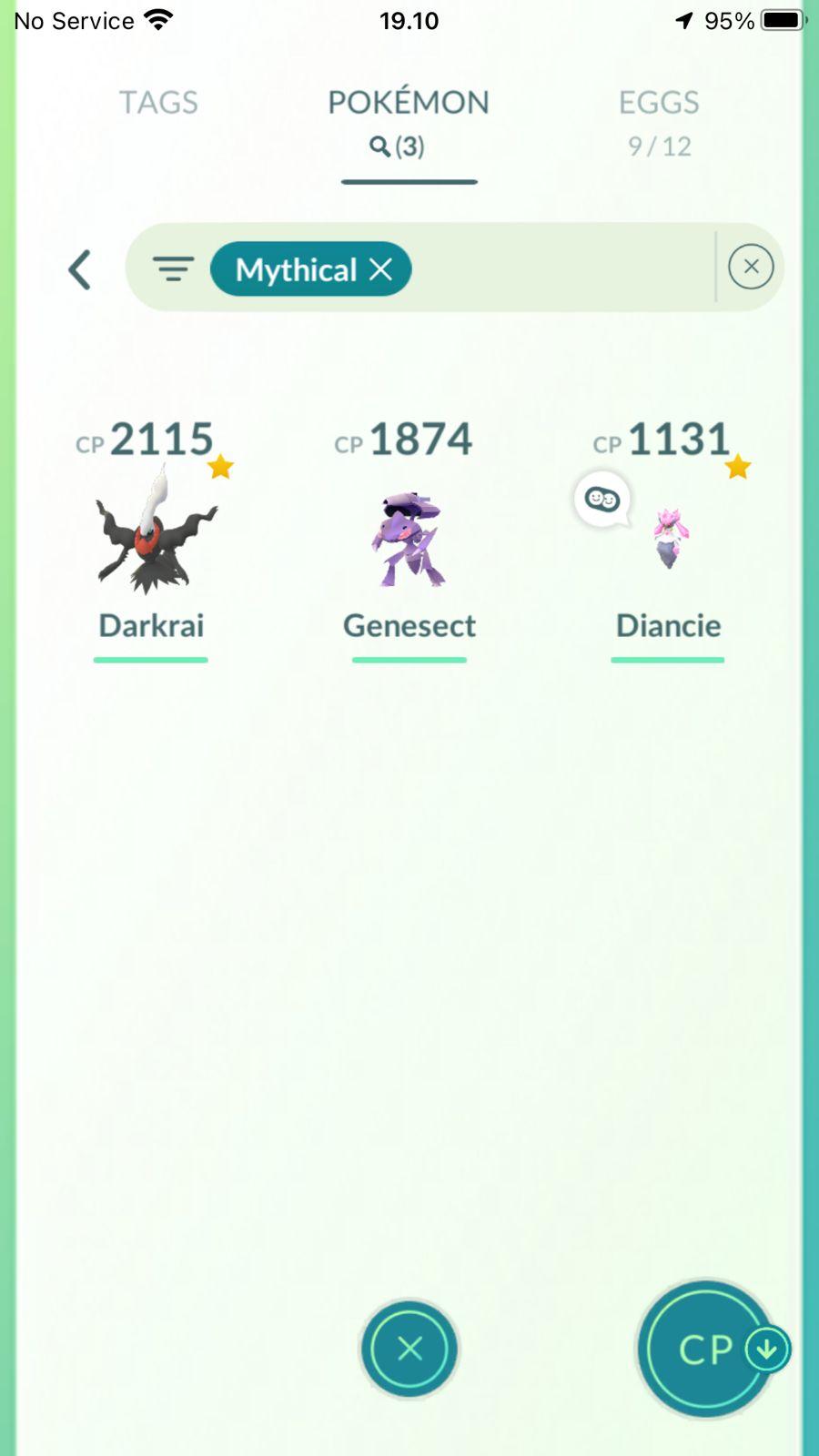View Diancie with CP 1131
This screenshot has width=819, height=1456.
point(668,539)
